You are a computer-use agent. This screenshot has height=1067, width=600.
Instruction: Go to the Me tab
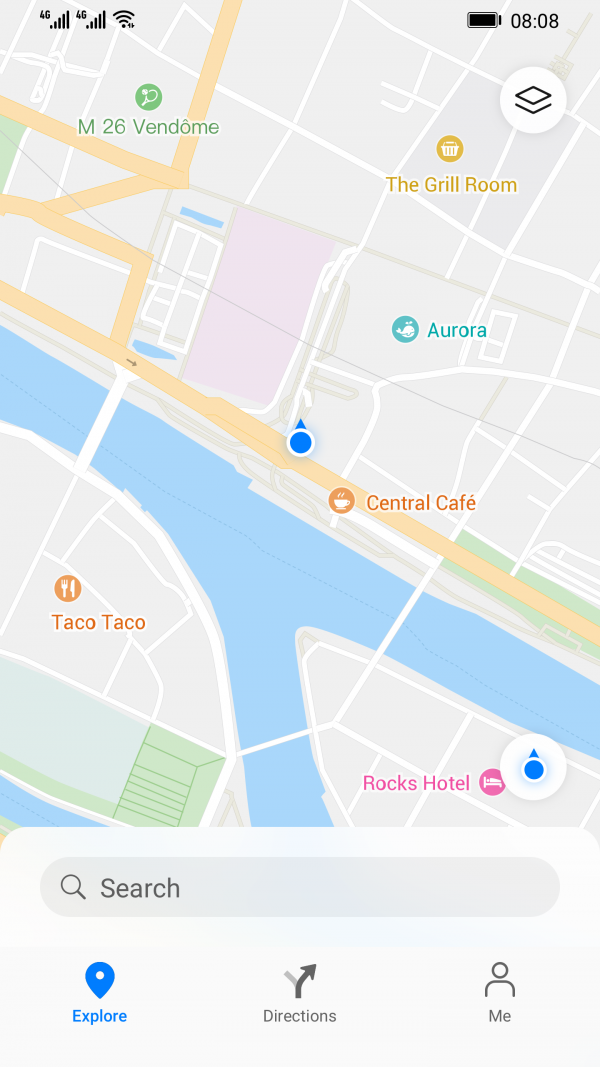[x=500, y=993]
